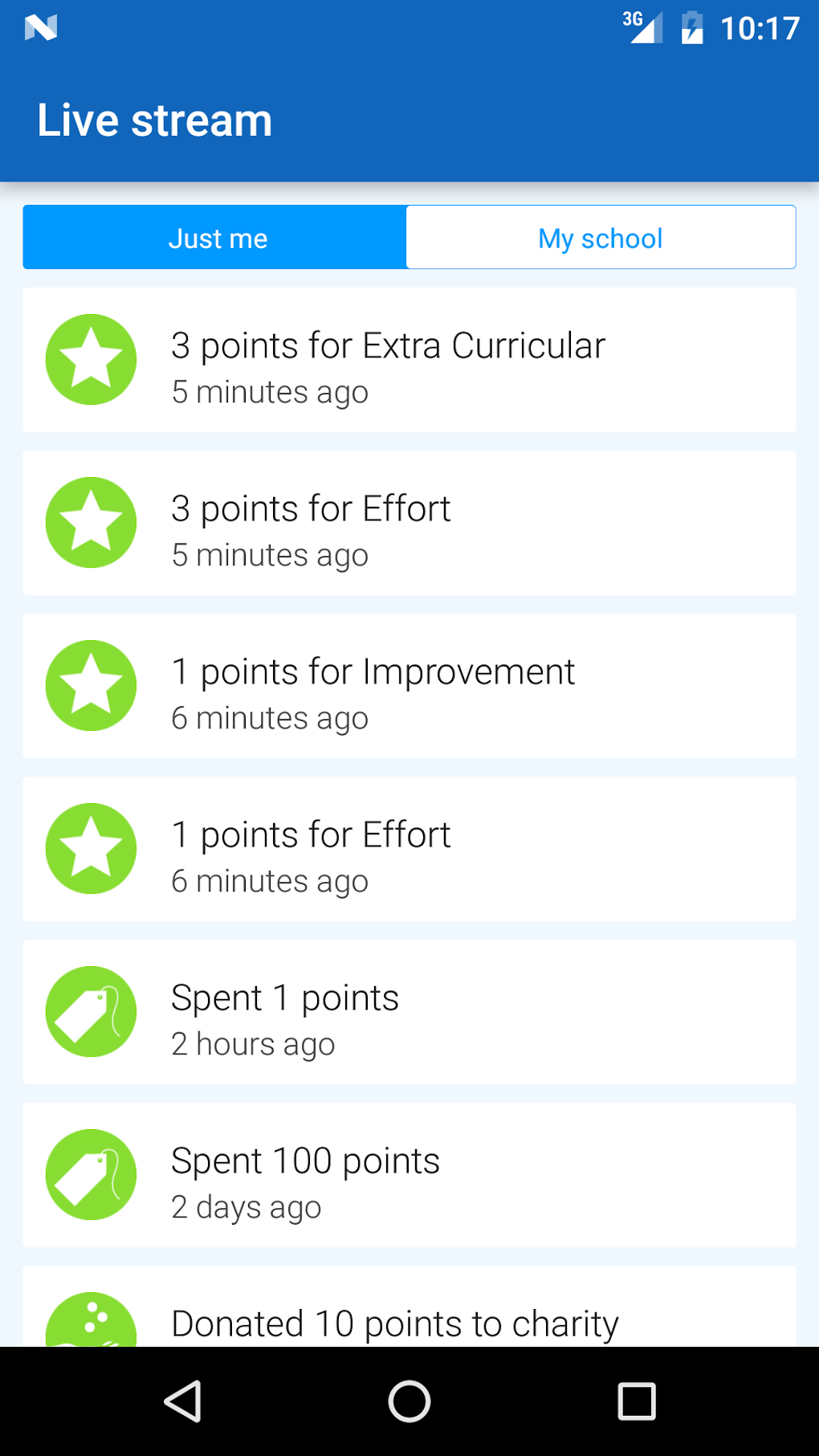This screenshot has height=1456, width=819.
Task: Switch to the My school tab
Action: pyautogui.click(x=601, y=238)
